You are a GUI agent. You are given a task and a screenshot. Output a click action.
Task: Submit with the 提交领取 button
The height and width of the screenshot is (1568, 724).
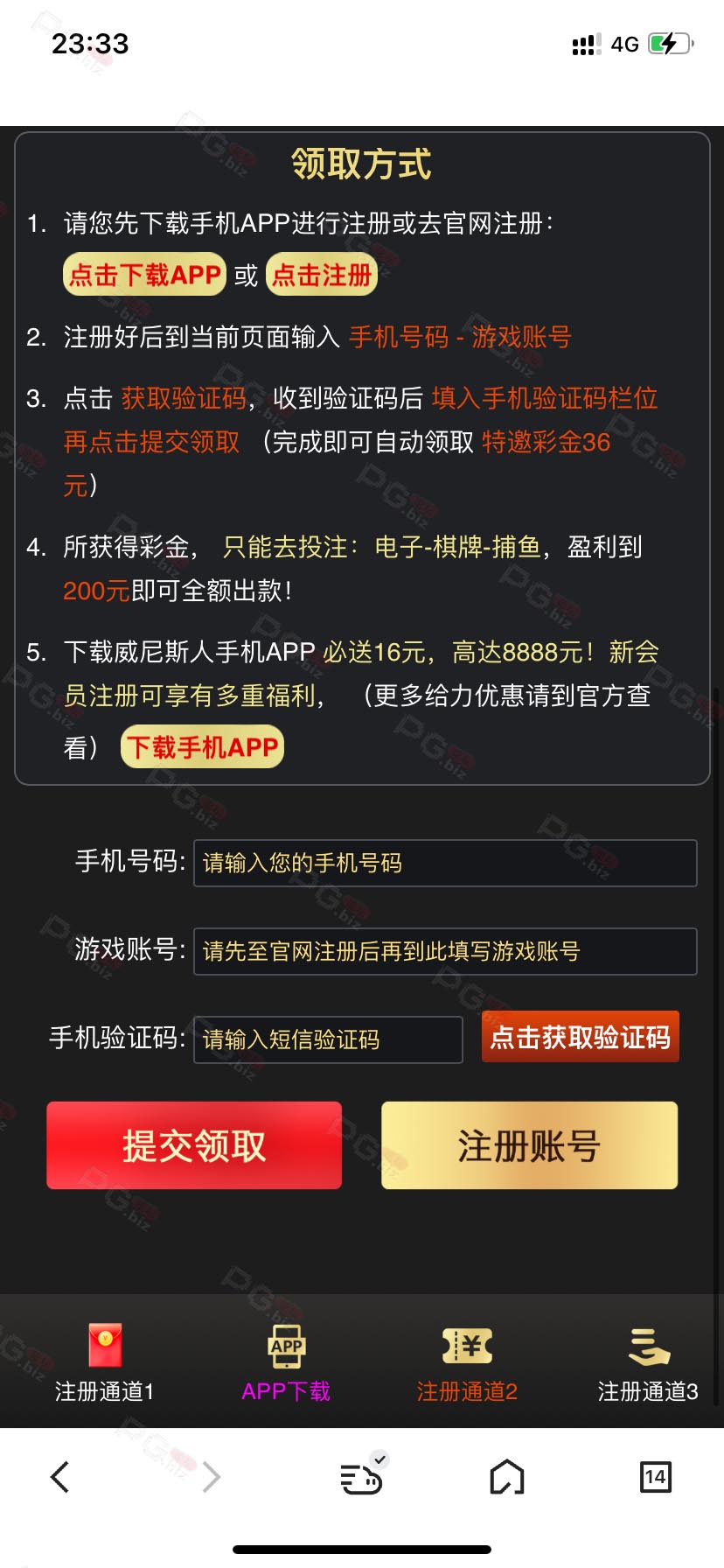(194, 1145)
